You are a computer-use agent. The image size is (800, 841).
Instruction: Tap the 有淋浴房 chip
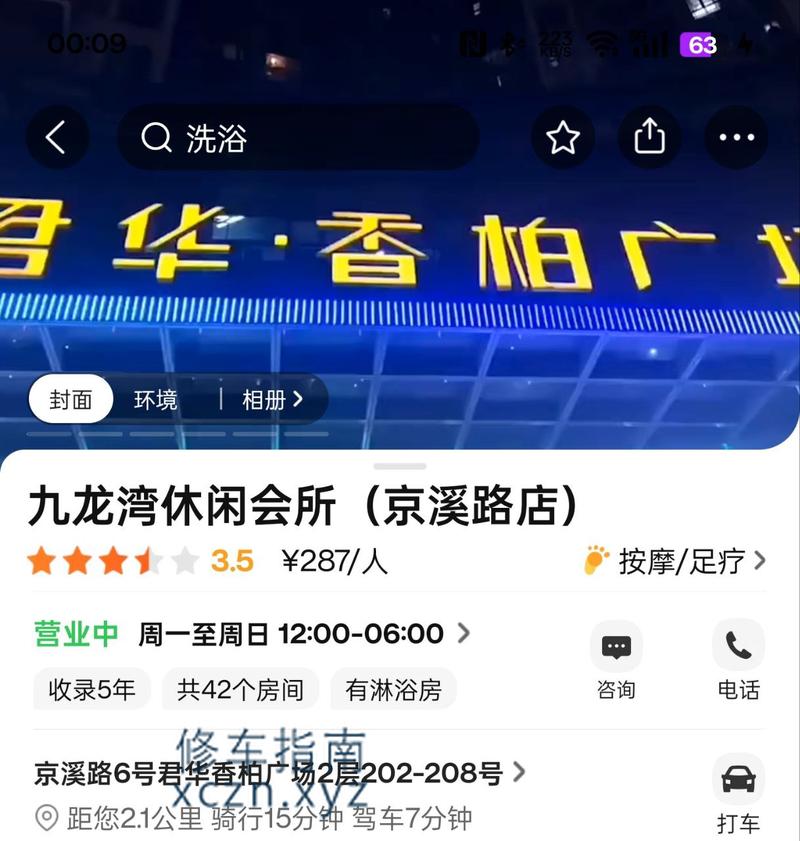click(x=393, y=690)
